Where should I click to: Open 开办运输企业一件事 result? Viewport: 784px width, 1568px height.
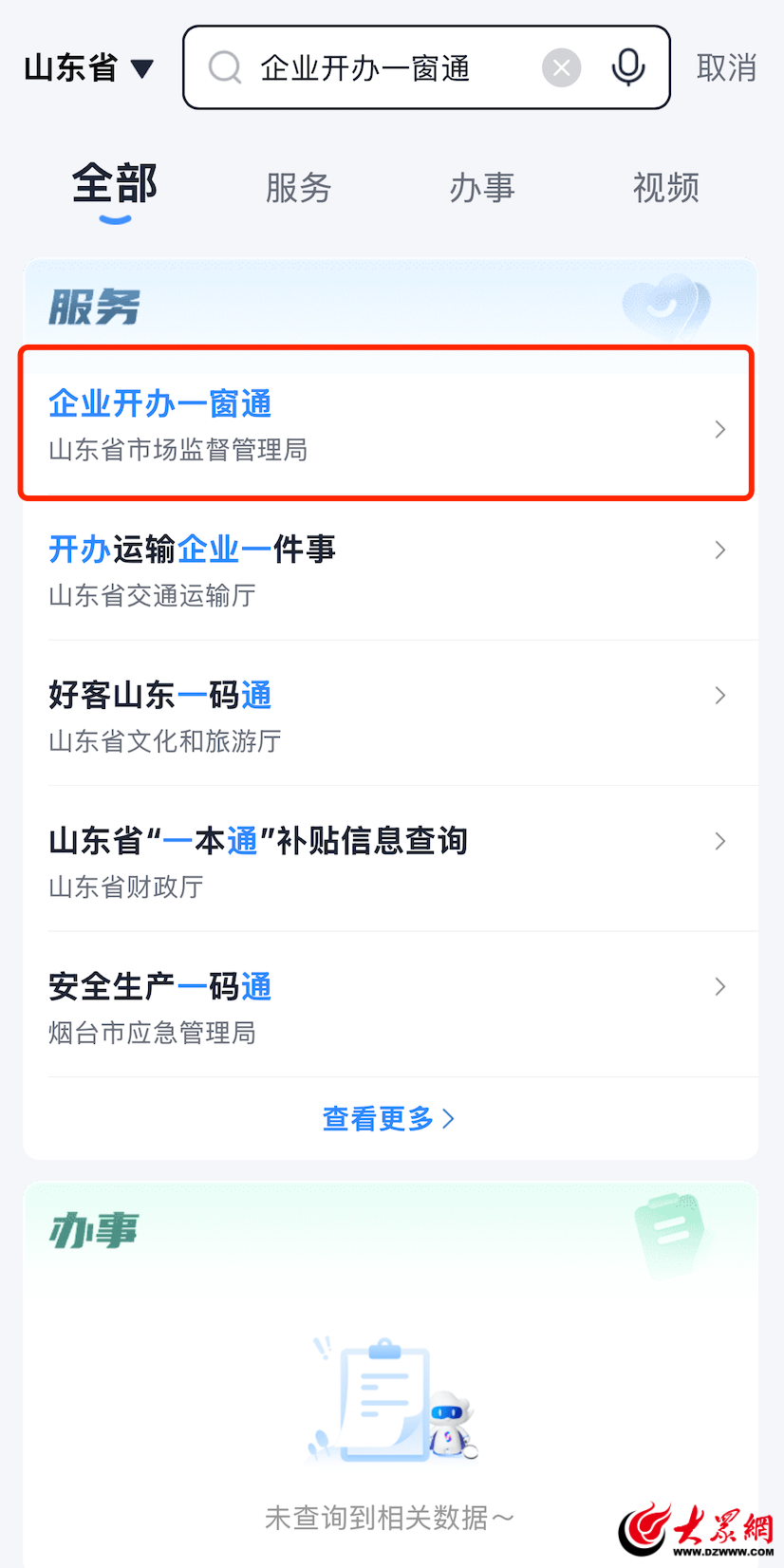tap(386, 569)
